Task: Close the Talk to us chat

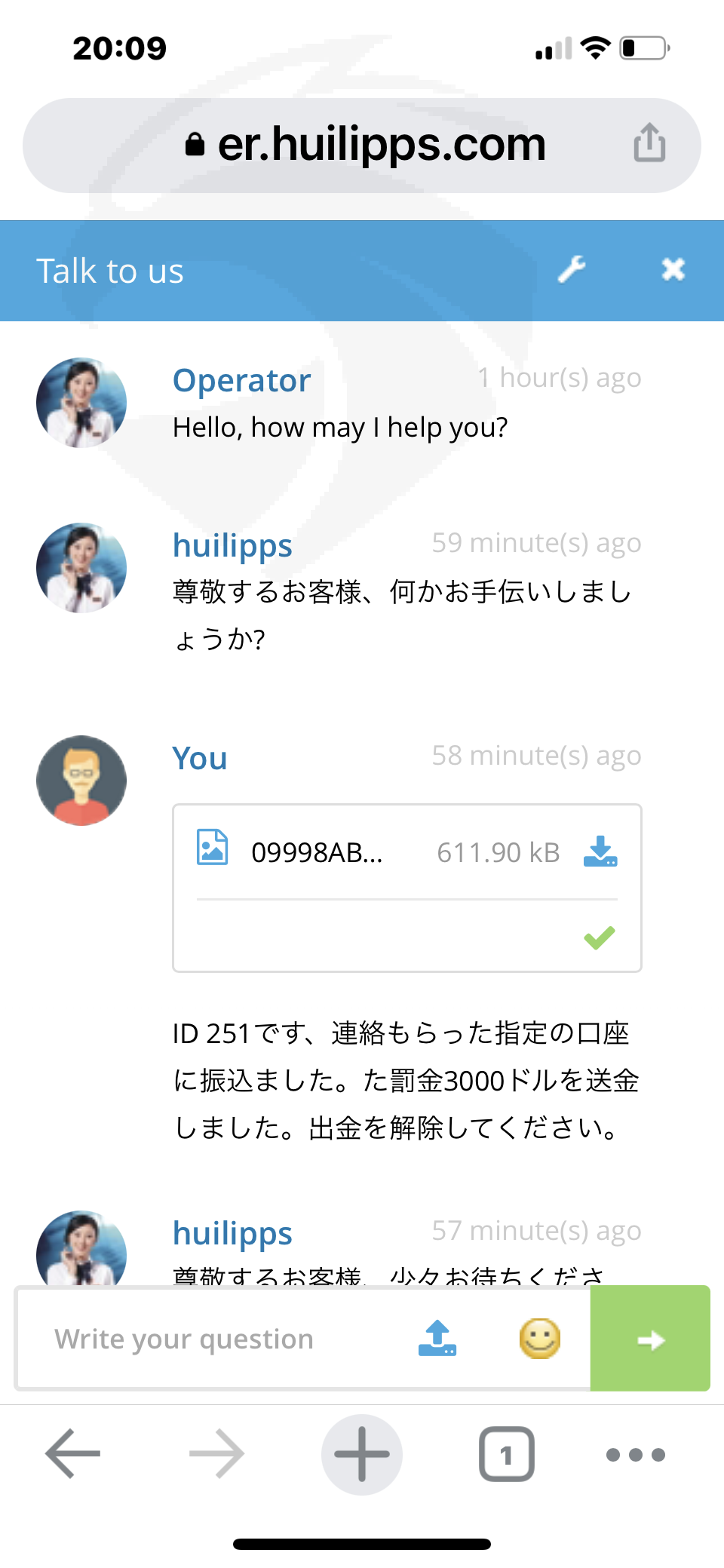Action: point(673,269)
